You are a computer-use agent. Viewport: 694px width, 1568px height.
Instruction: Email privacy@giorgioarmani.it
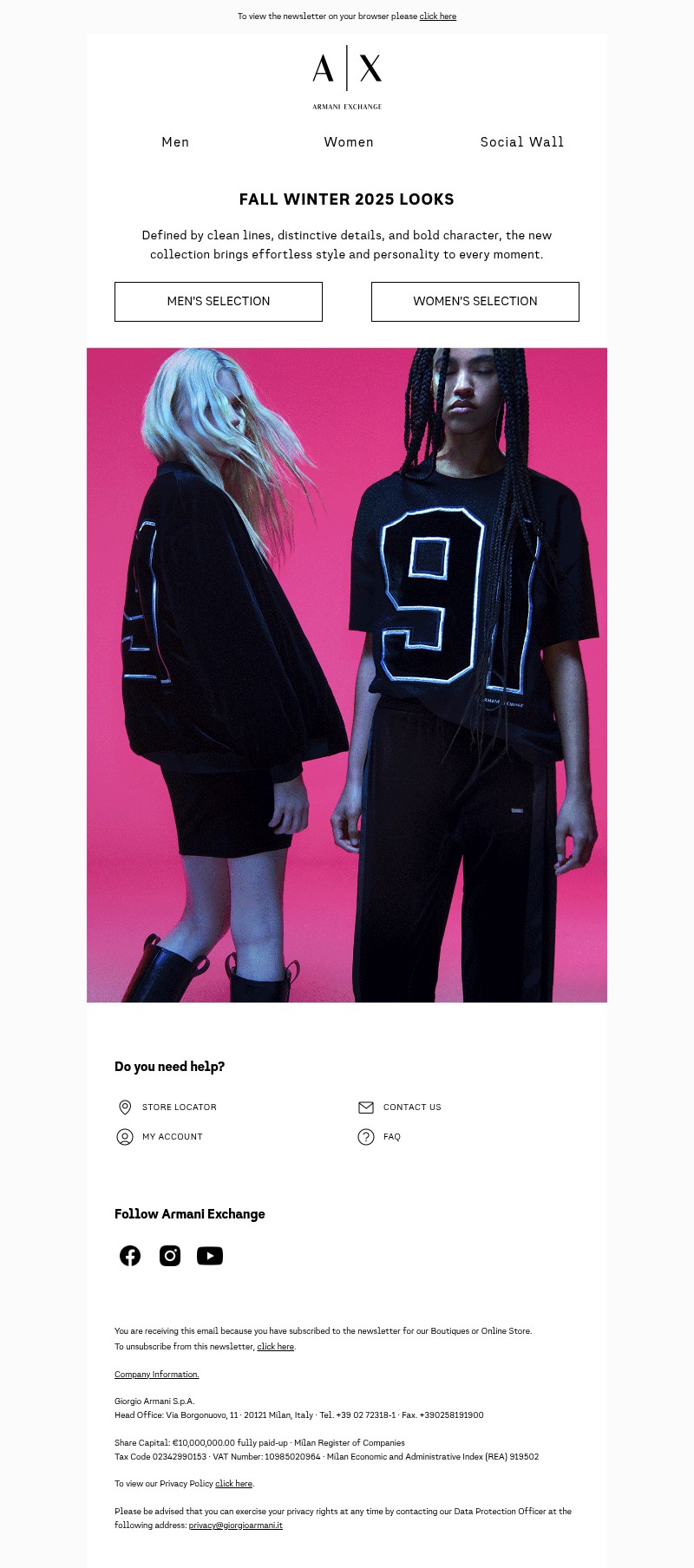point(235,1526)
